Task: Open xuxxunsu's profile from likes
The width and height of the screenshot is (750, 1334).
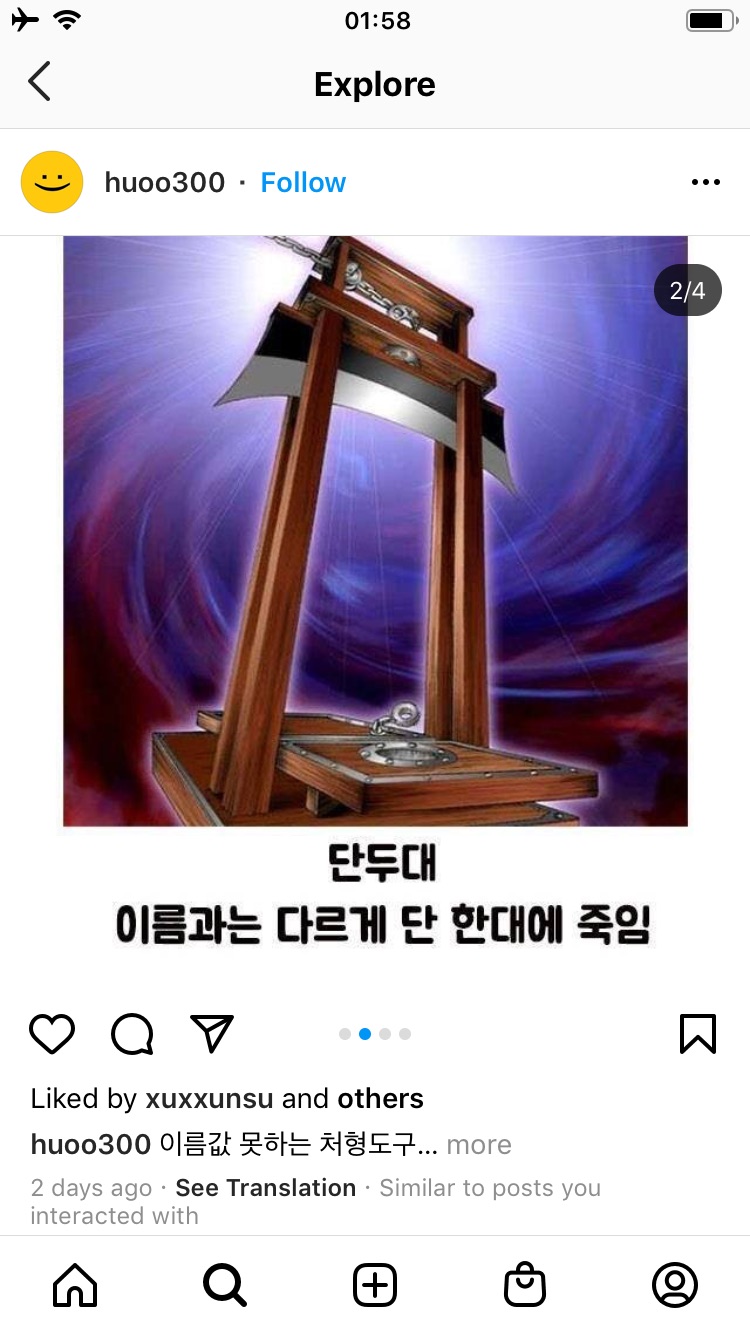Action: tap(209, 1098)
